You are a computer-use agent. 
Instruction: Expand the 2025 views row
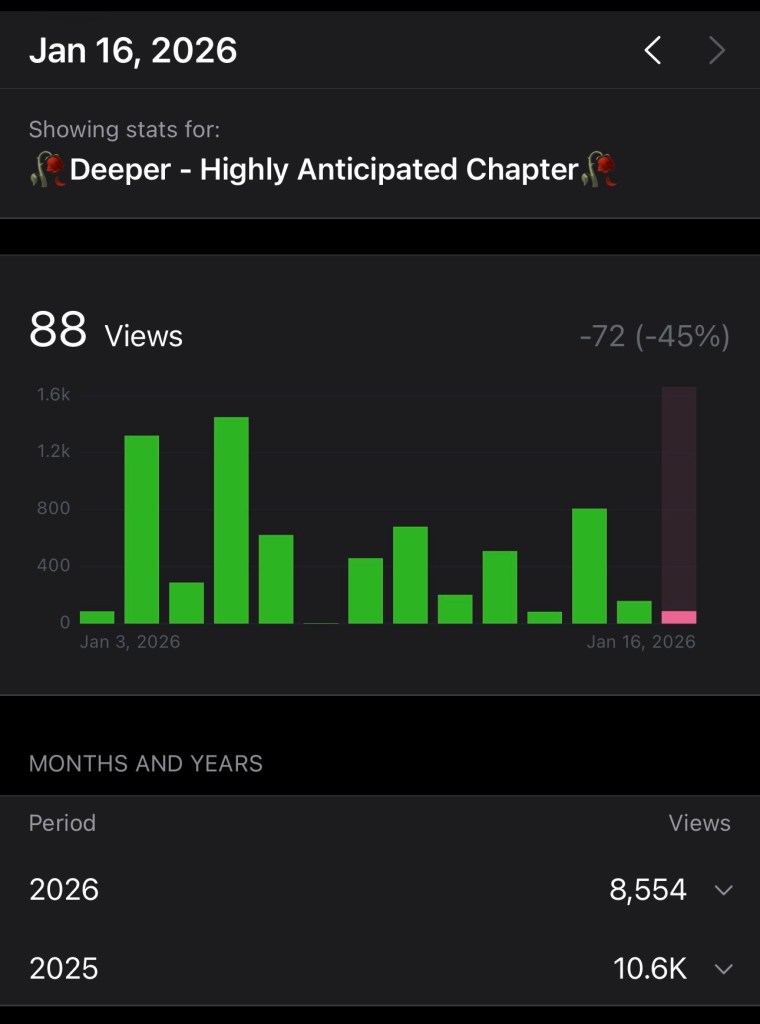coord(724,968)
